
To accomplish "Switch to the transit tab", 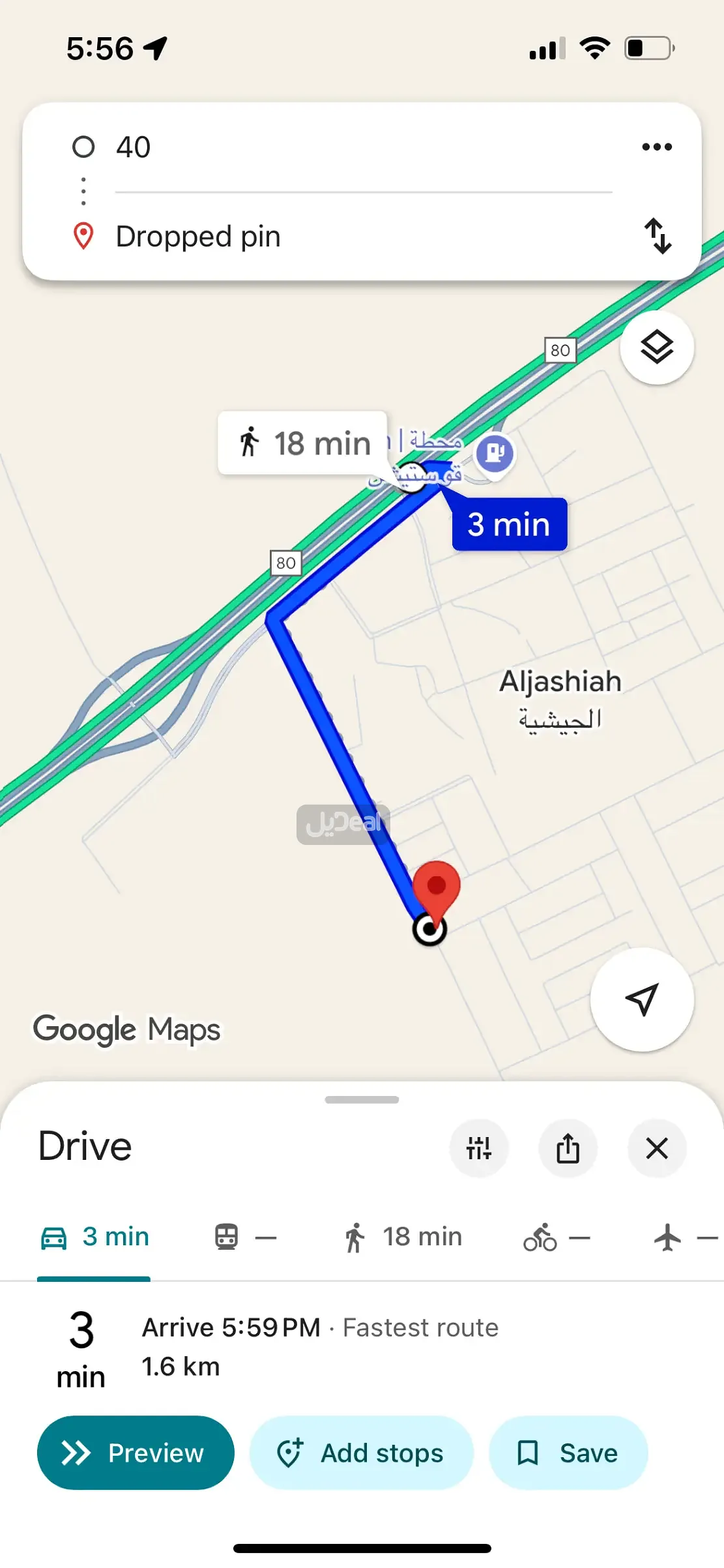I will [x=245, y=1237].
